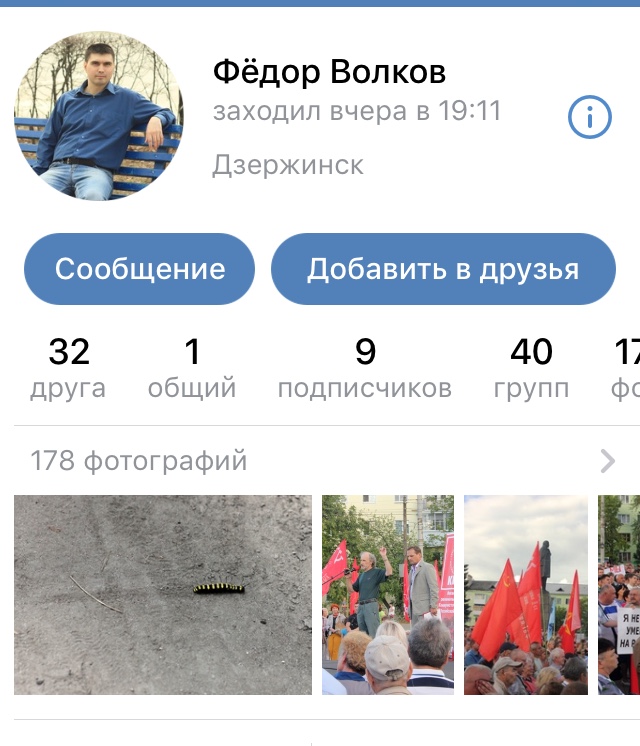Tap Добавить в друзья to add as friend
The image size is (640, 746).
[443, 269]
